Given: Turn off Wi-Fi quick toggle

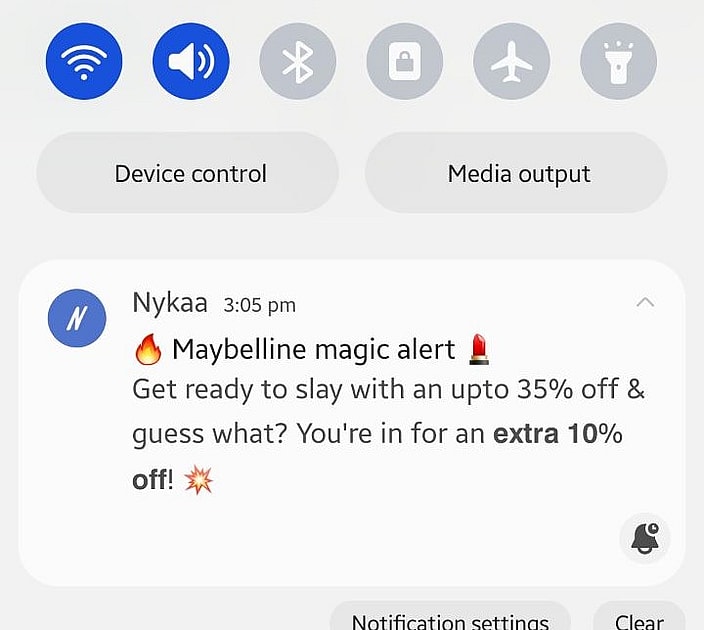Looking at the screenshot, I should click(x=84, y=61).
